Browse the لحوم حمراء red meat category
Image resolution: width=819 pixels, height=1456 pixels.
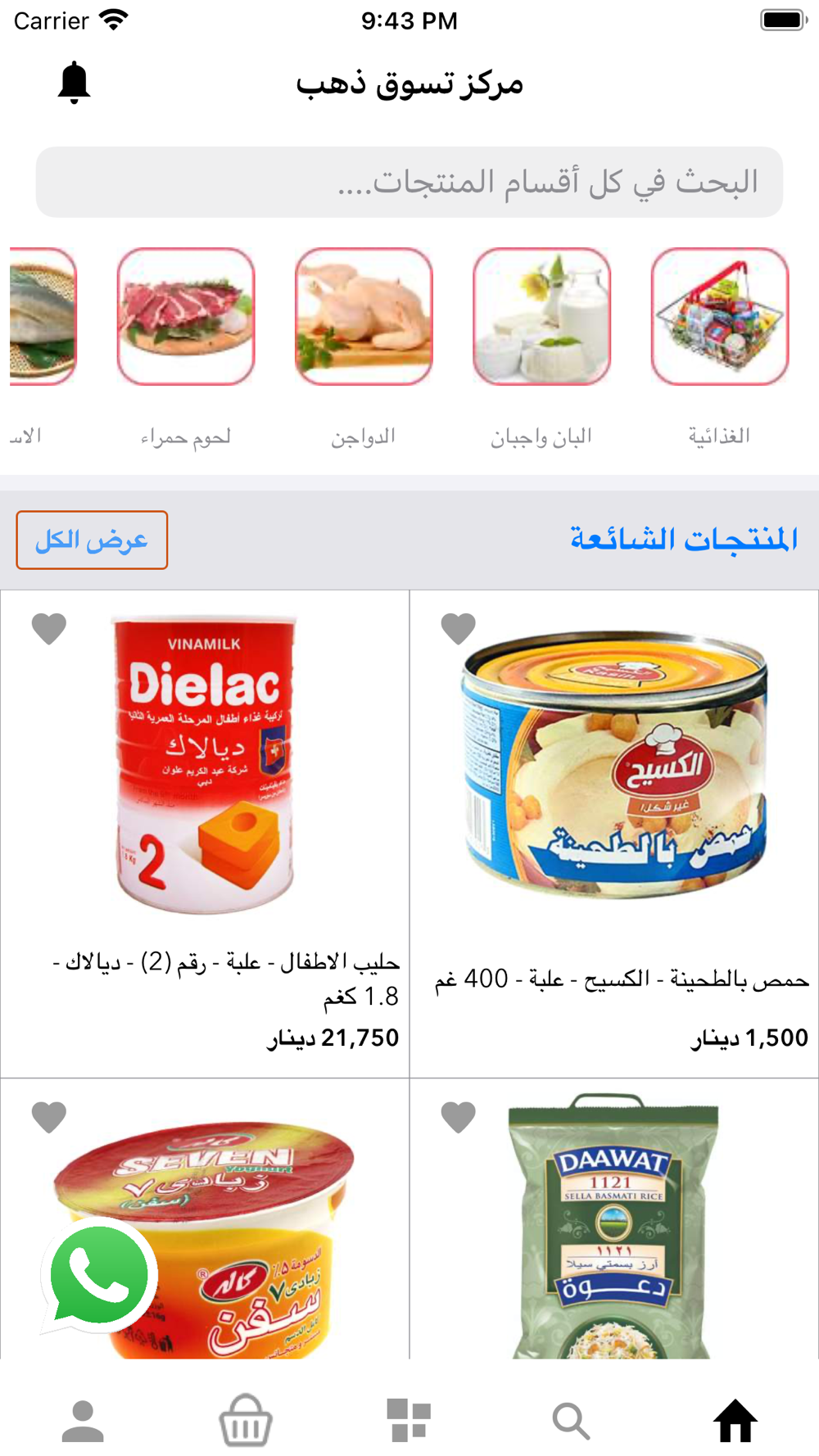[x=186, y=317]
